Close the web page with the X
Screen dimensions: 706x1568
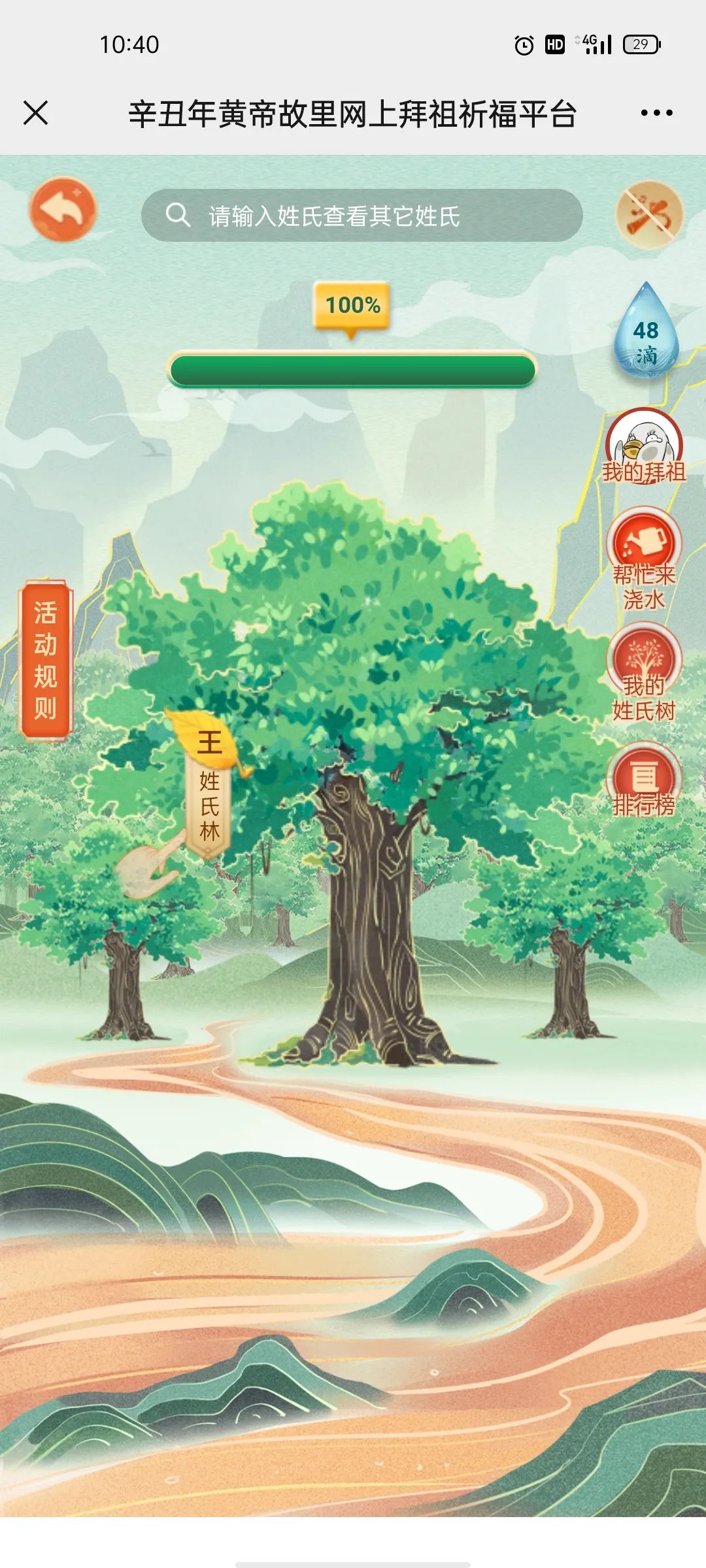pos(36,113)
